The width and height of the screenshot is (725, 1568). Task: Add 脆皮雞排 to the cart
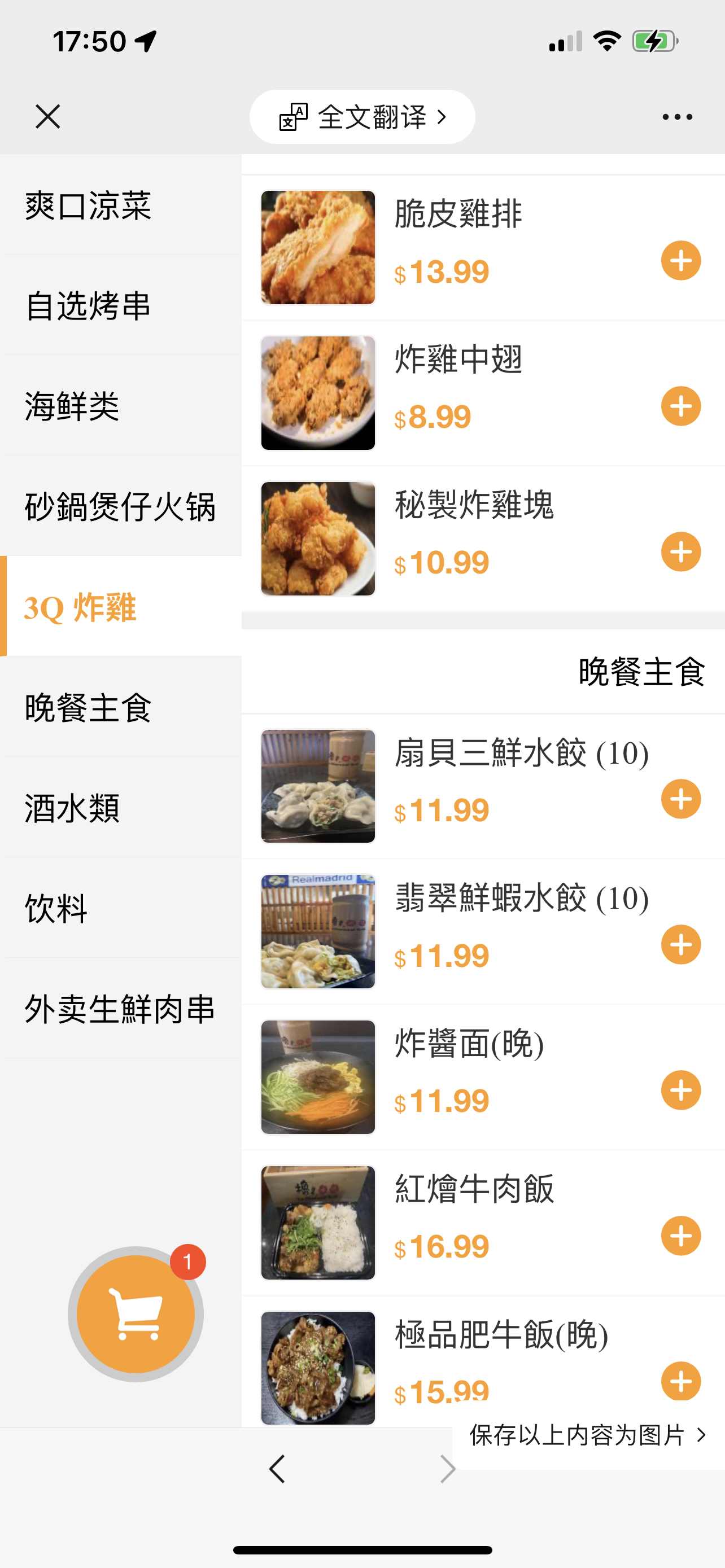click(680, 261)
